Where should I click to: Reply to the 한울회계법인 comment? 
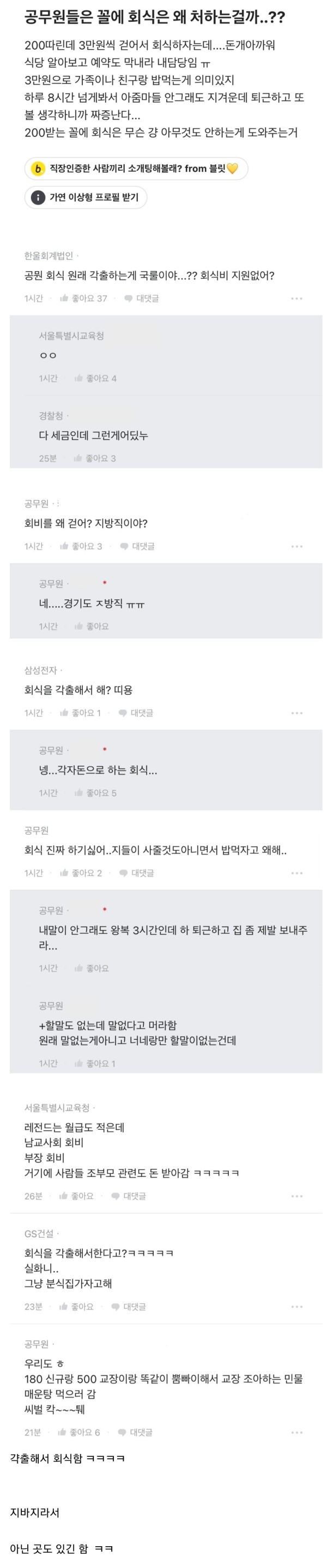coord(141,298)
